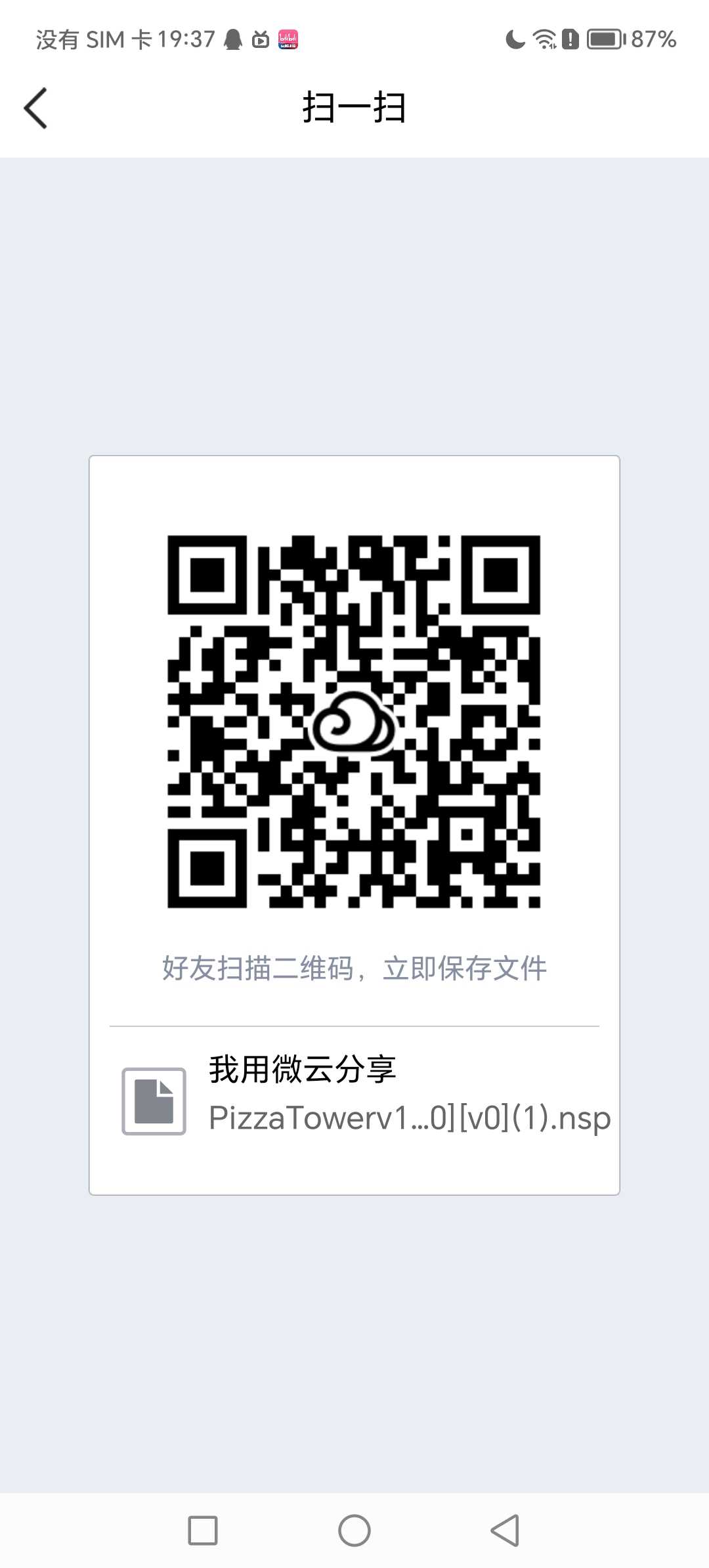Open the recent apps view
Screen dimensions: 709x1568
(x=203, y=1531)
